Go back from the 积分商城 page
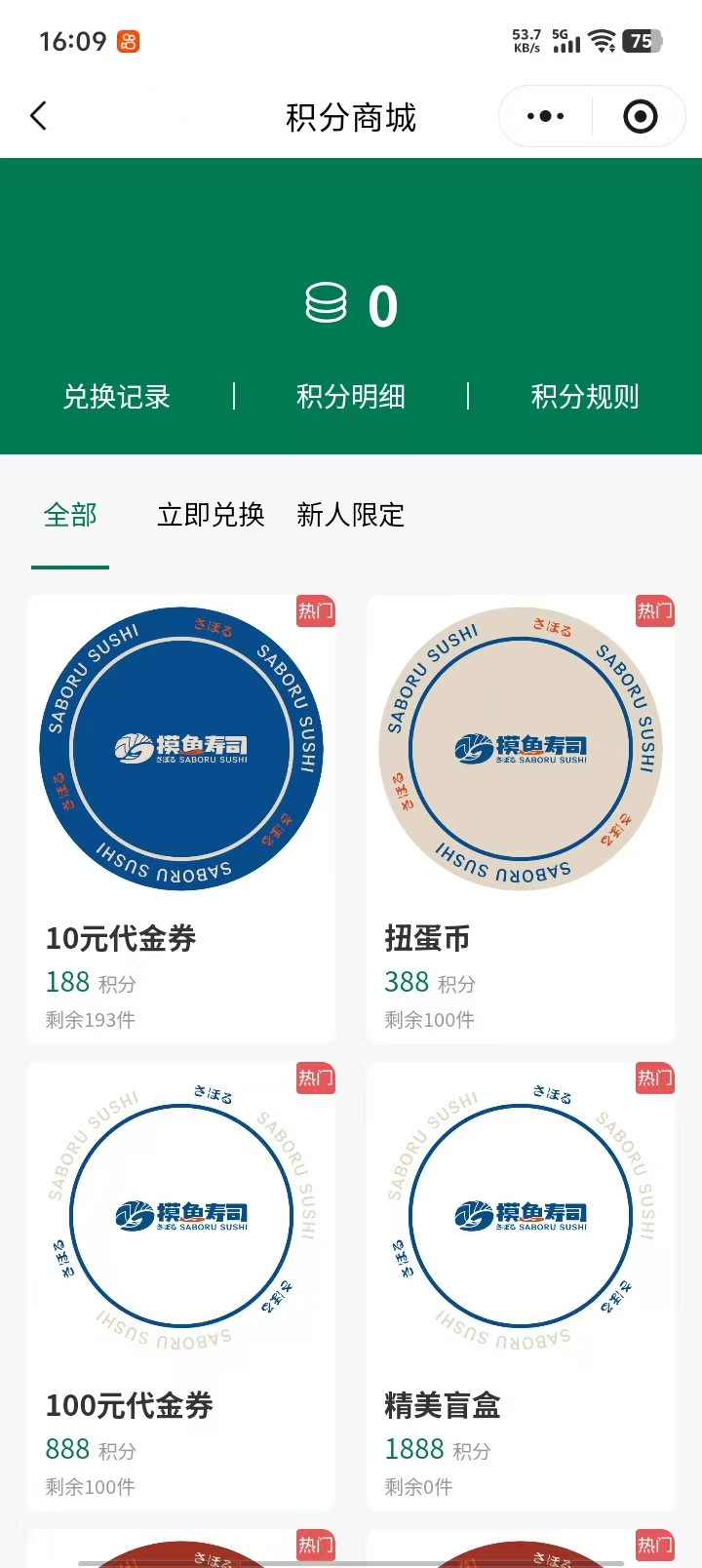This screenshot has height=1568, width=702. tap(39, 117)
